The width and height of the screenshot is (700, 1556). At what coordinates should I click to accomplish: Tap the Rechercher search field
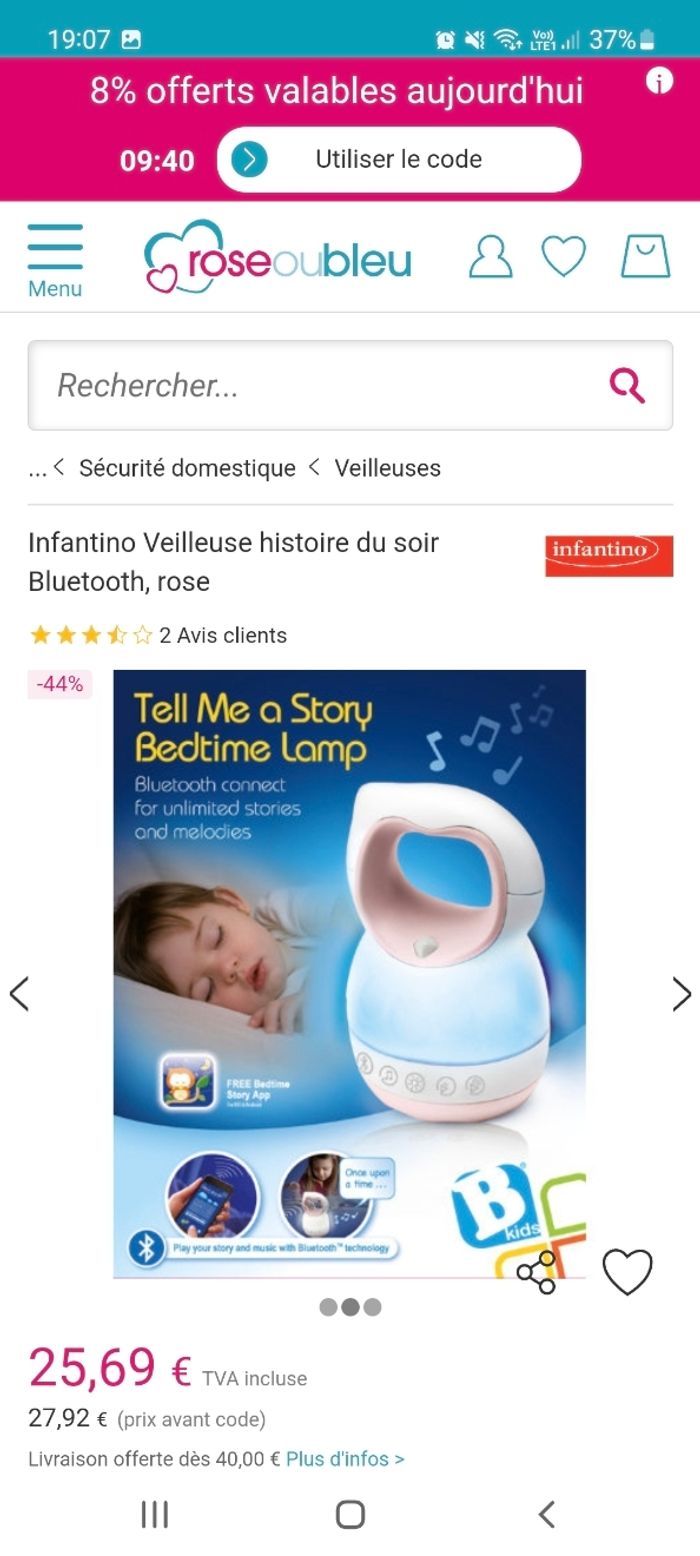coord(320,385)
